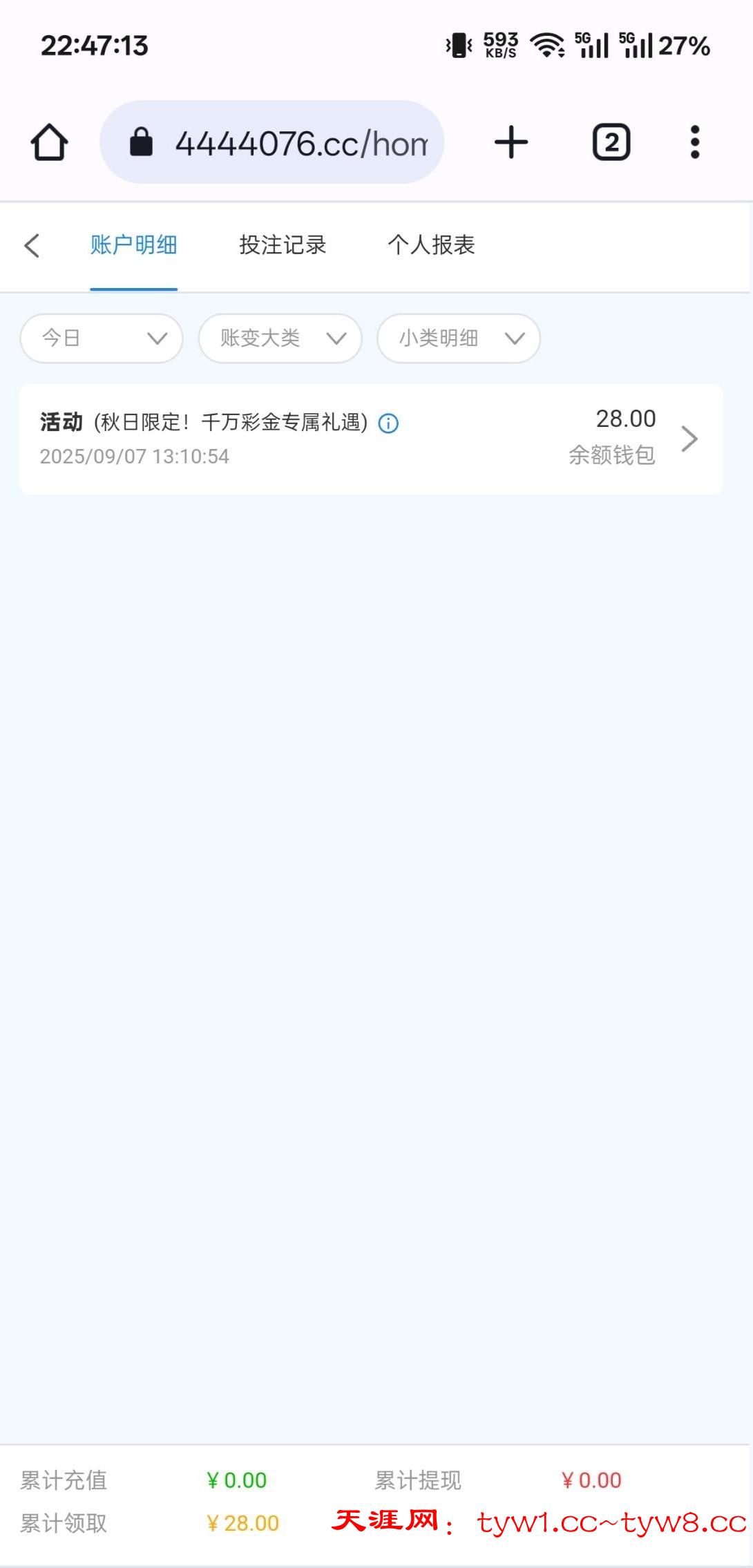
Task: Expand the 小类明细 dropdown
Action: (x=458, y=338)
